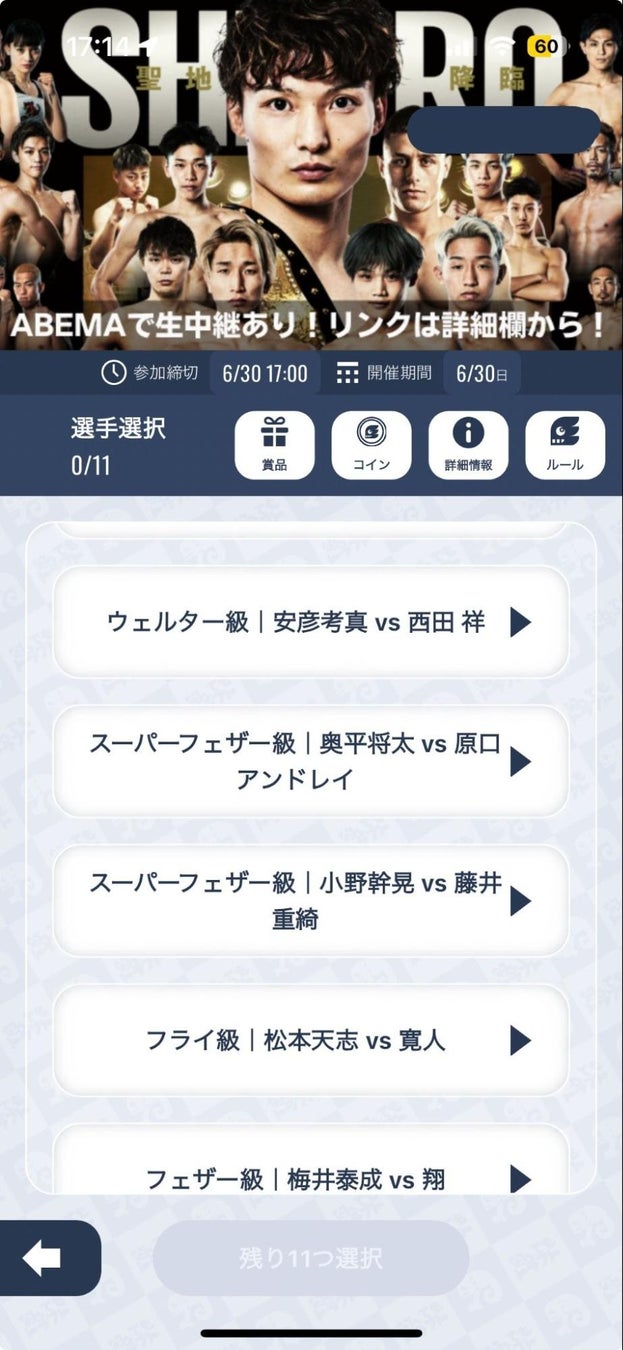Open ウェルター級 安彦考真 vs 西田 祥 match
This screenshot has width=623, height=1350.
[311, 622]
